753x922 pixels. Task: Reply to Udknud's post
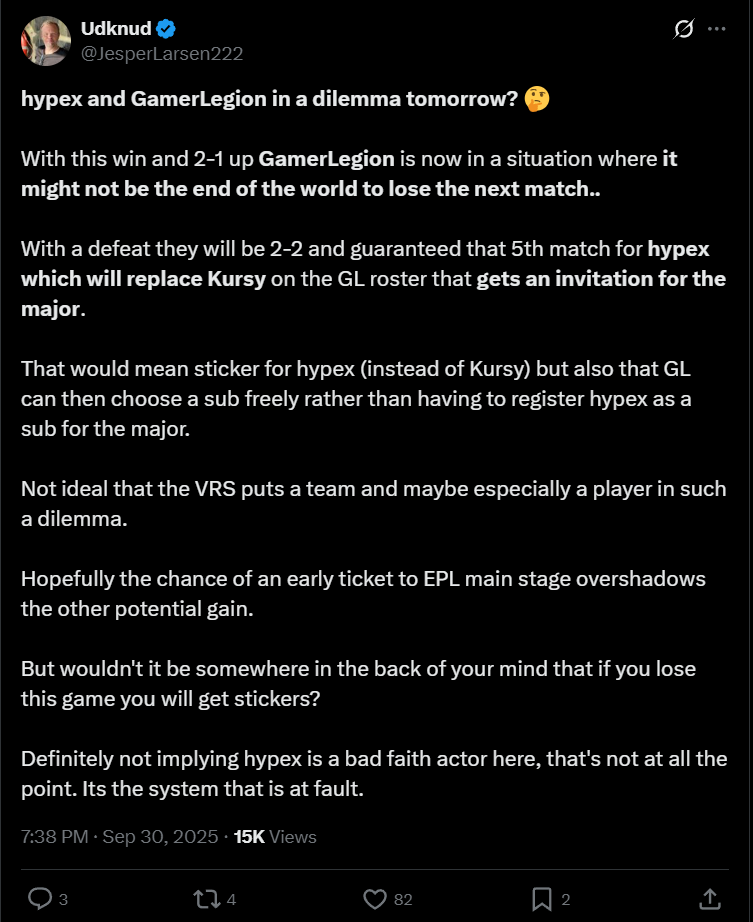[40, 898]
